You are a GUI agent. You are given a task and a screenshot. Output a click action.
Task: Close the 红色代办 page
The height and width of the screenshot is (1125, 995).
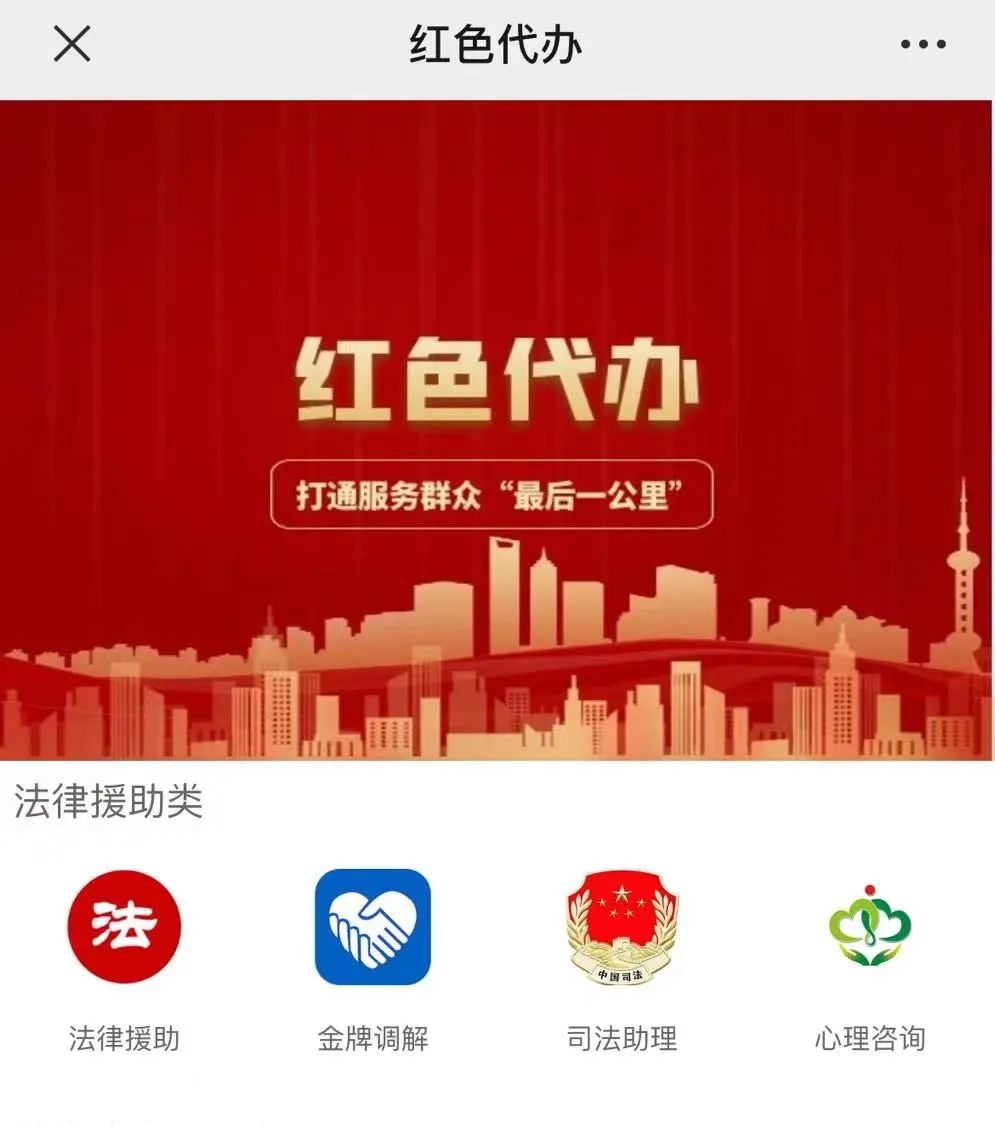tap(72, 44)
